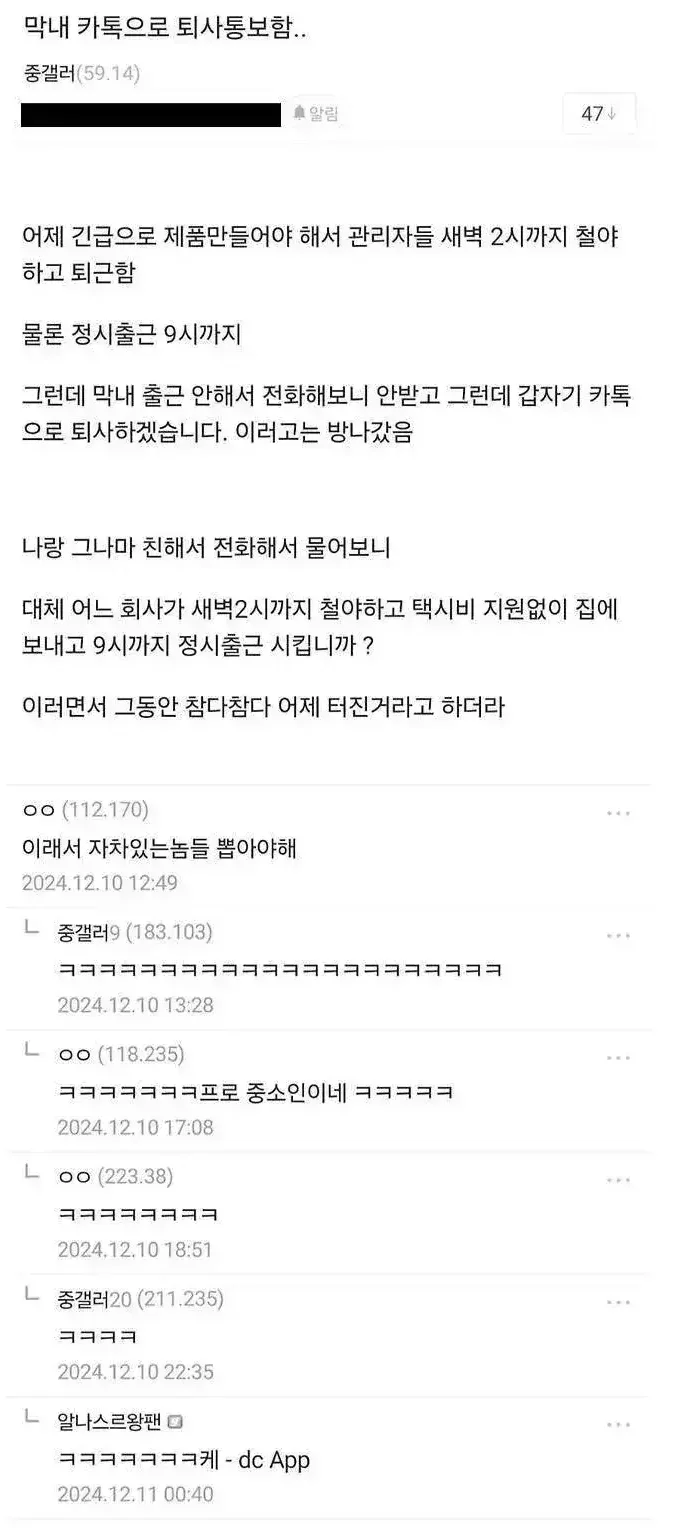
Task: Open options for the 223.38 reply
Action: tap(618, 1181)
